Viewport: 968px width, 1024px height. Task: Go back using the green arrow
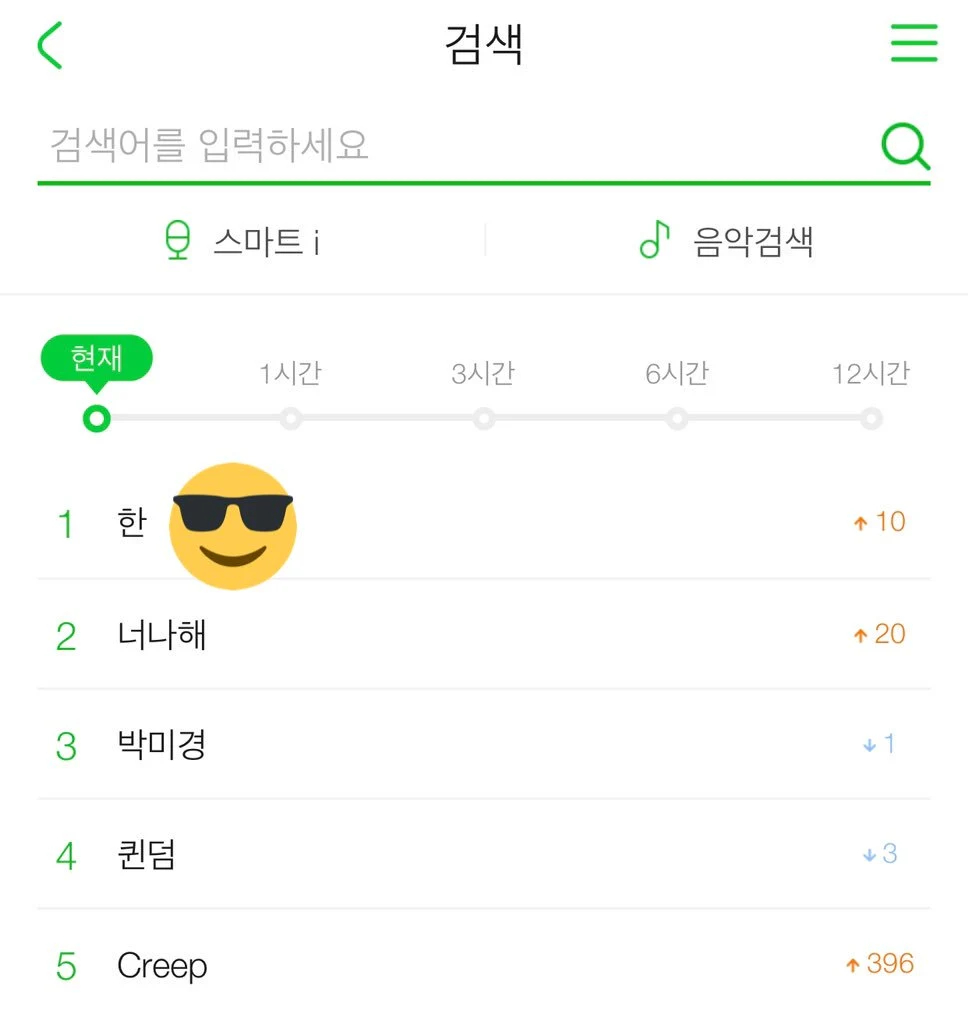coord(50,46)
